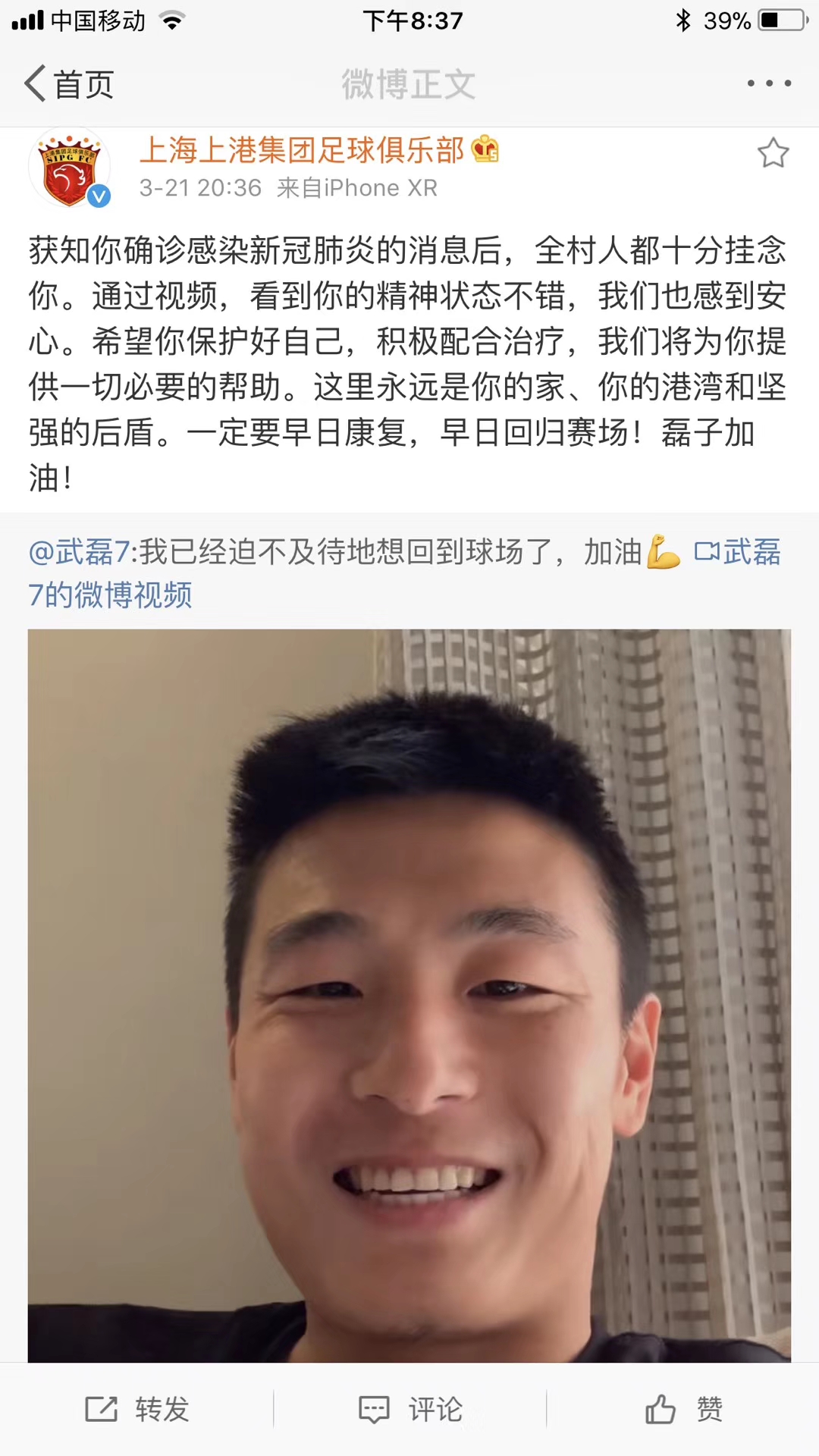Open the three-dot overflow menu
The height and width of the screenshot is (1456, 819).
(769, 83)
